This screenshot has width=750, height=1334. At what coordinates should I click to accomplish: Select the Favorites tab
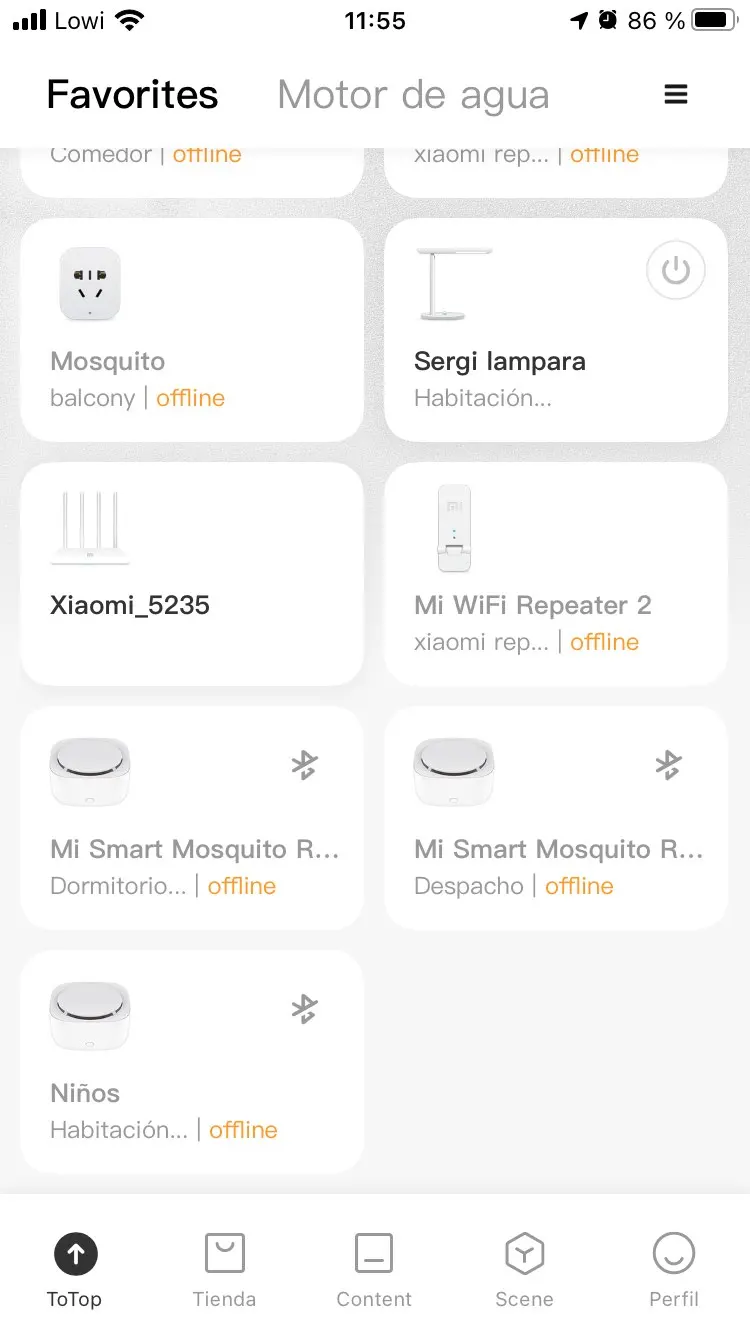point(132,95)
